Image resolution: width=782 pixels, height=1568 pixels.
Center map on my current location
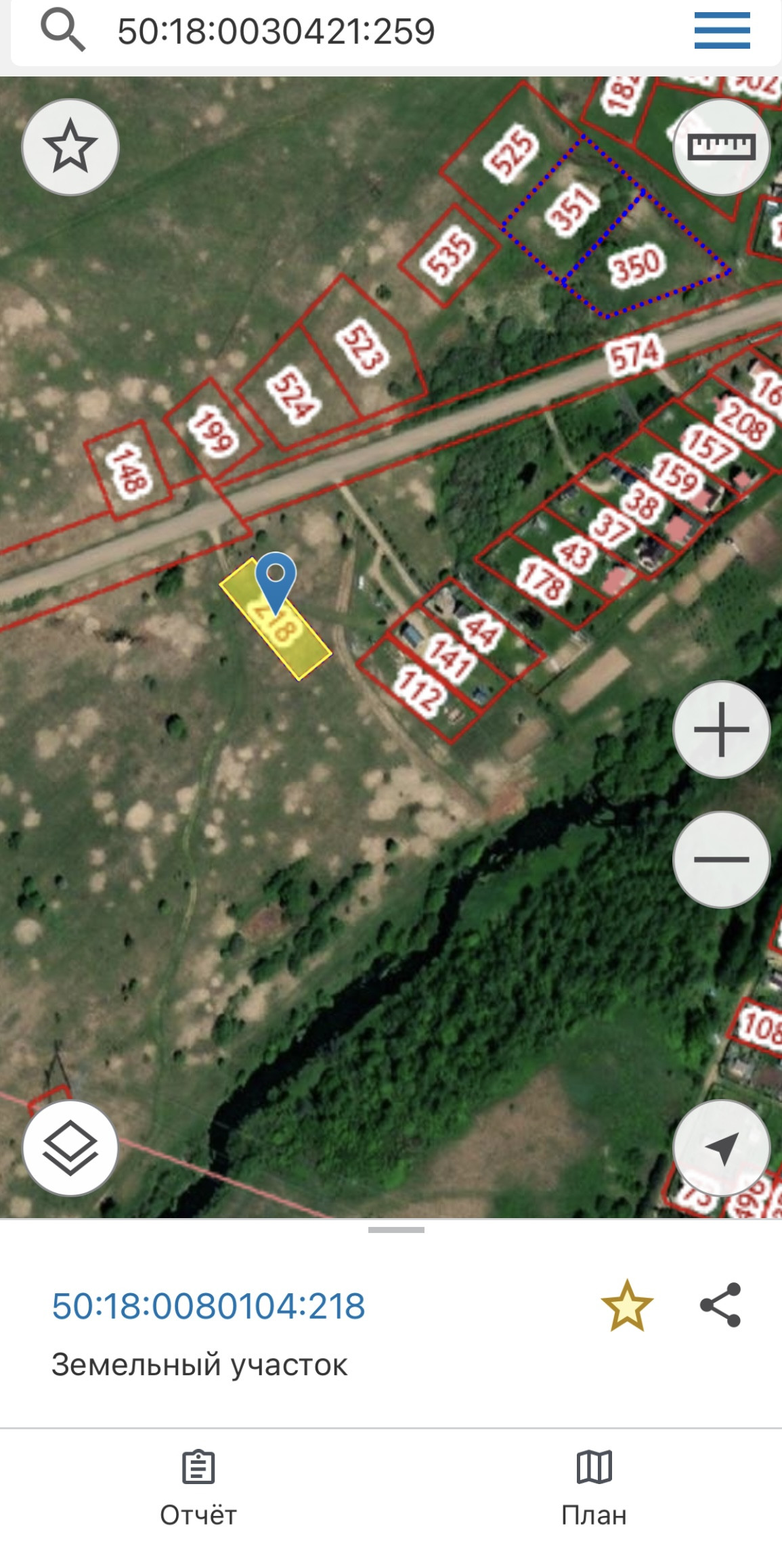(x=721, y=1148)
